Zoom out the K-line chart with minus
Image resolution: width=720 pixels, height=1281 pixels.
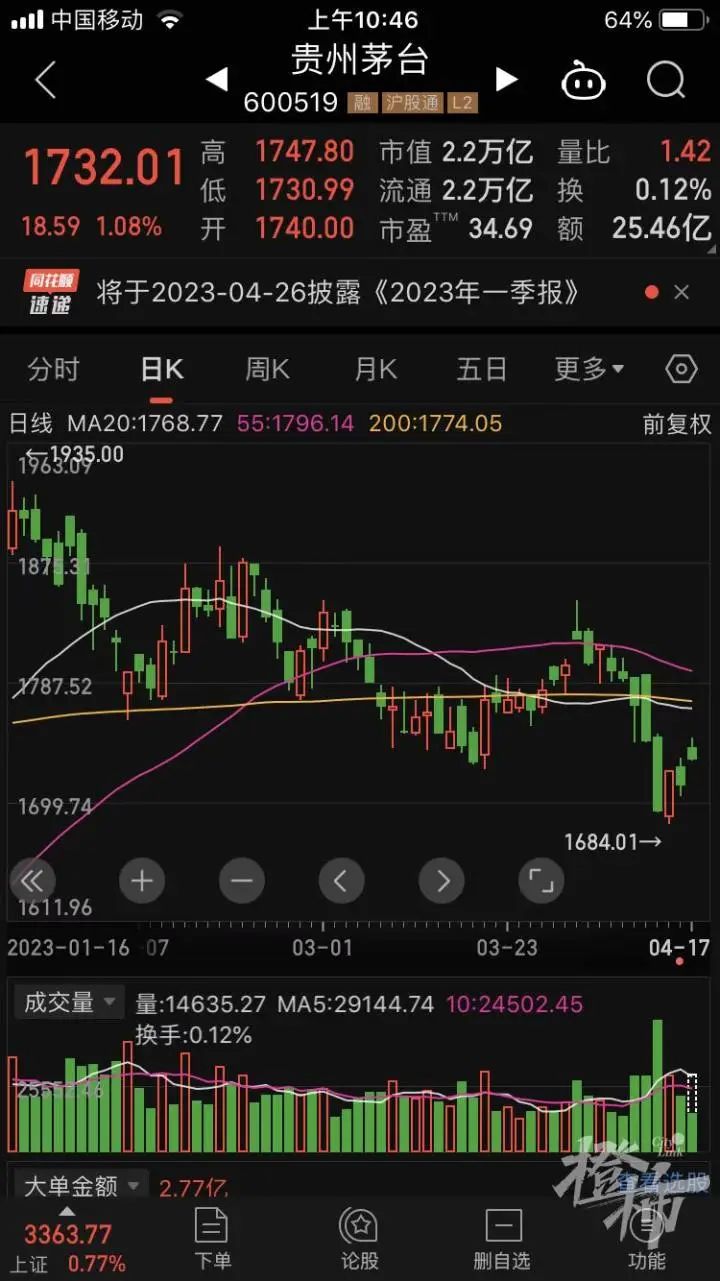coord(241,881)
